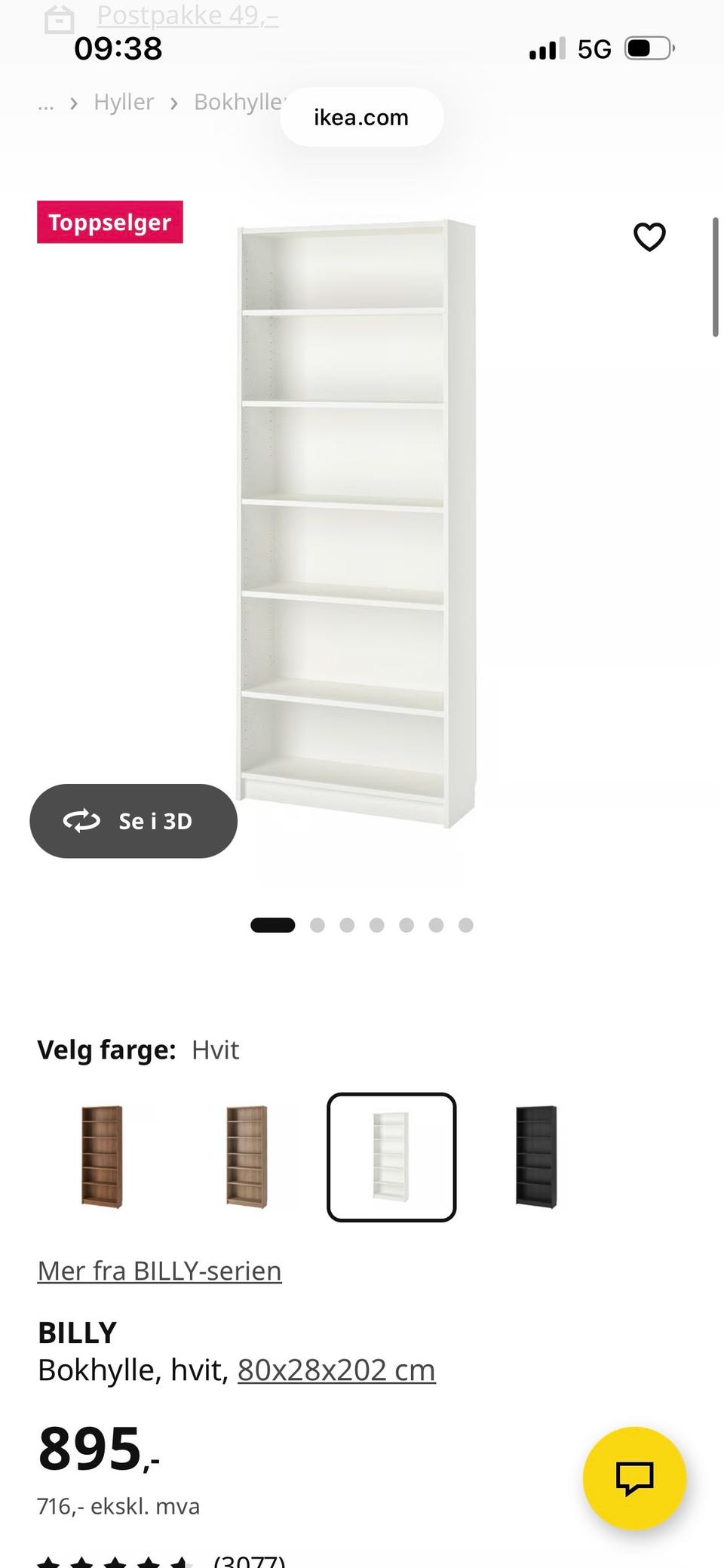Image resolution: width=724 pixels, height=1568 pixels.
Task: Tap the breadcrumb ellipsis to expand path
Action: point(45,103)
